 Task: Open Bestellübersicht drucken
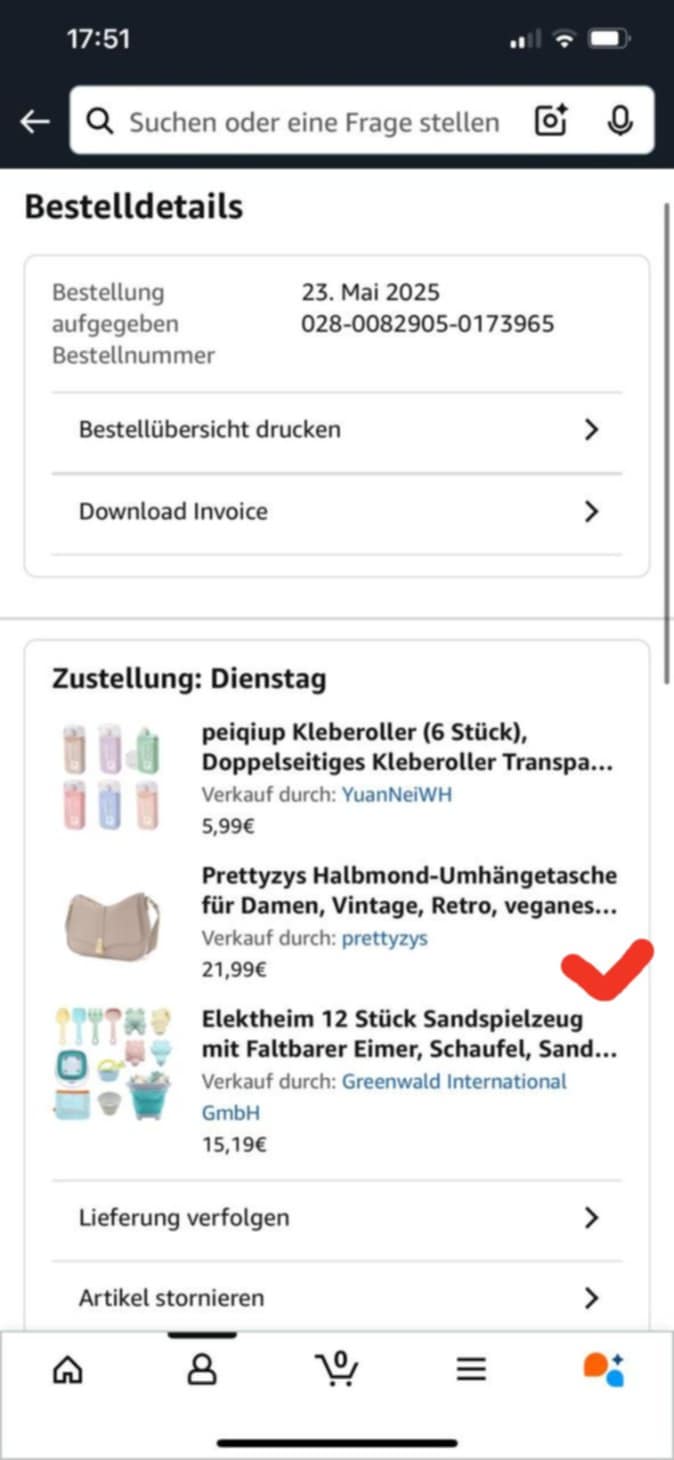tap(336, 430)
